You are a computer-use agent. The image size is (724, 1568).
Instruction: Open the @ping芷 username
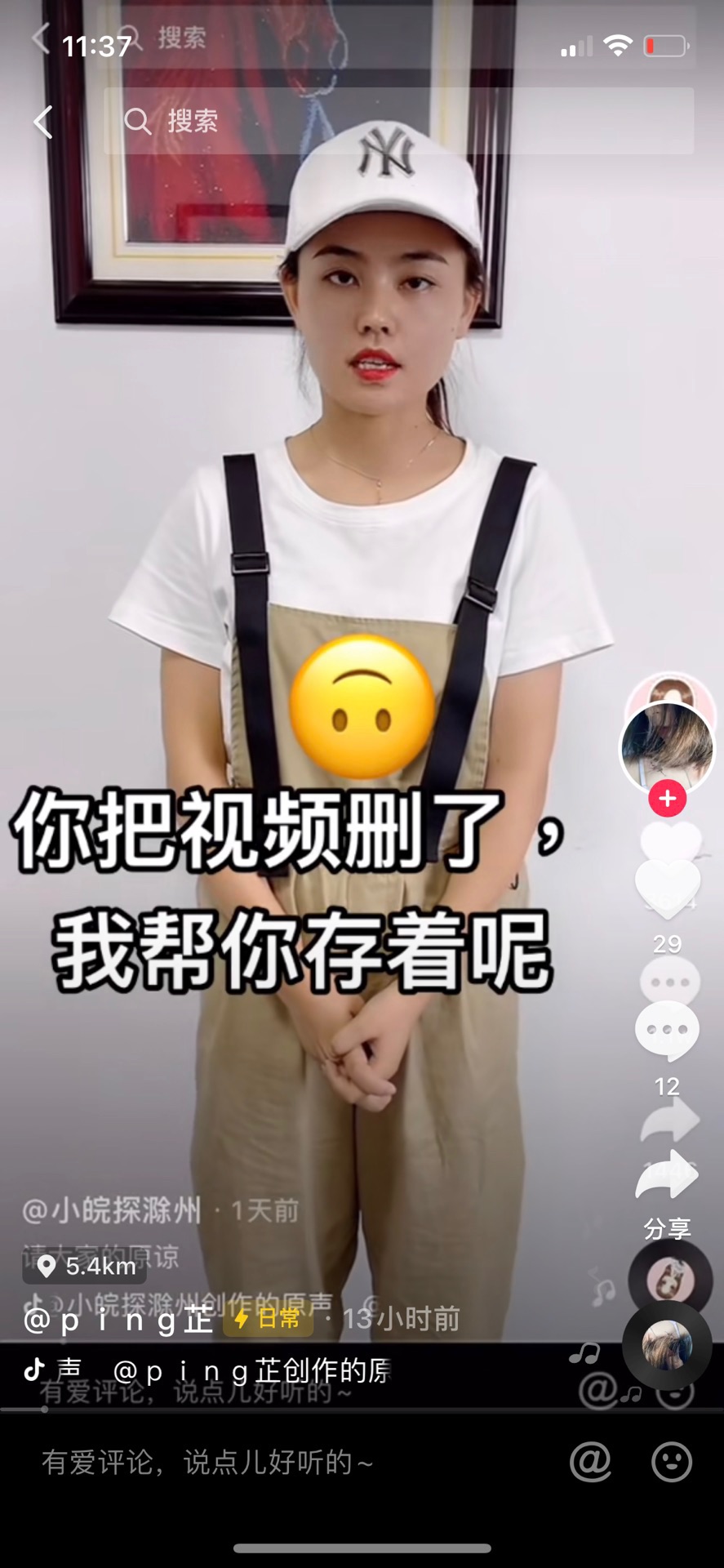point(118,1319)
